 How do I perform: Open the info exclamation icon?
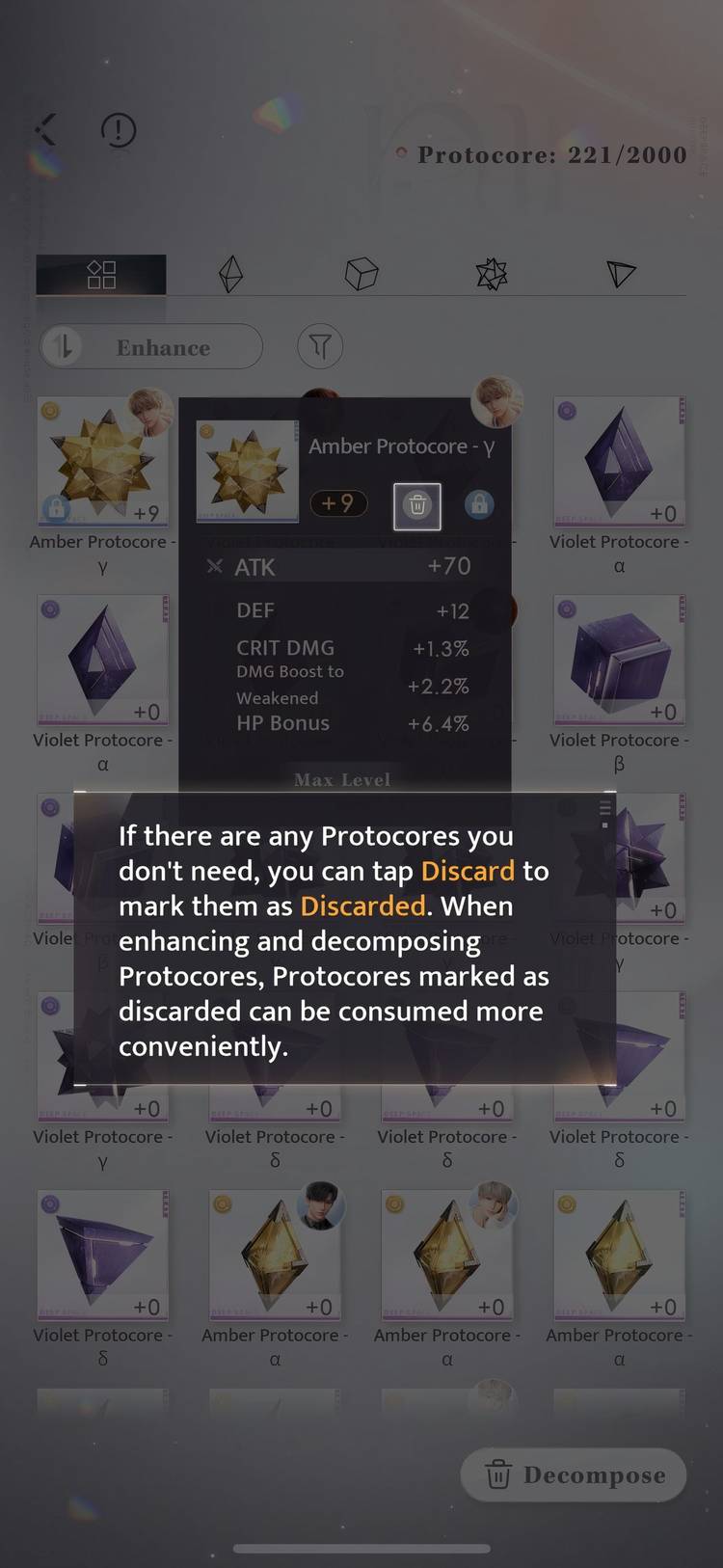point(119,130)
